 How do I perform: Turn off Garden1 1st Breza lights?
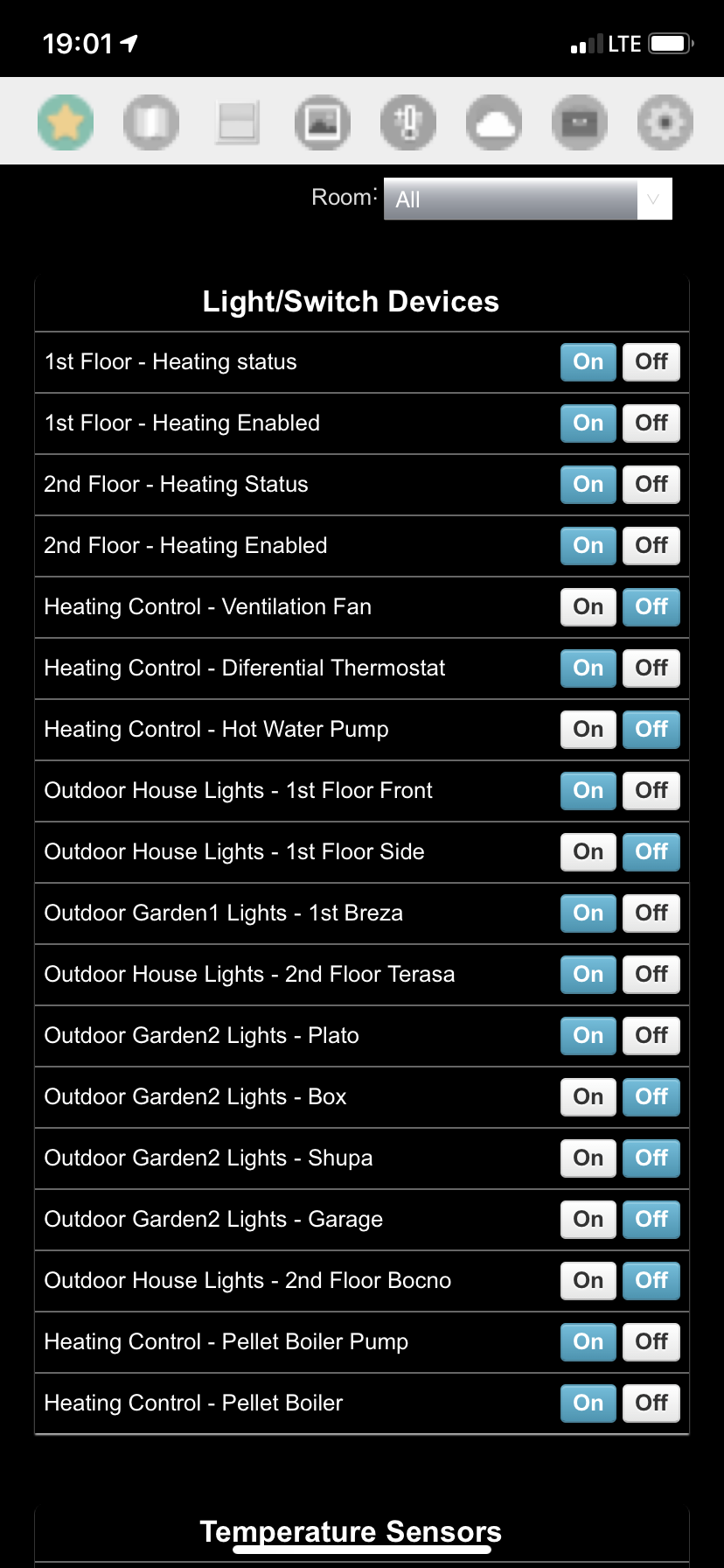point(651,913)
